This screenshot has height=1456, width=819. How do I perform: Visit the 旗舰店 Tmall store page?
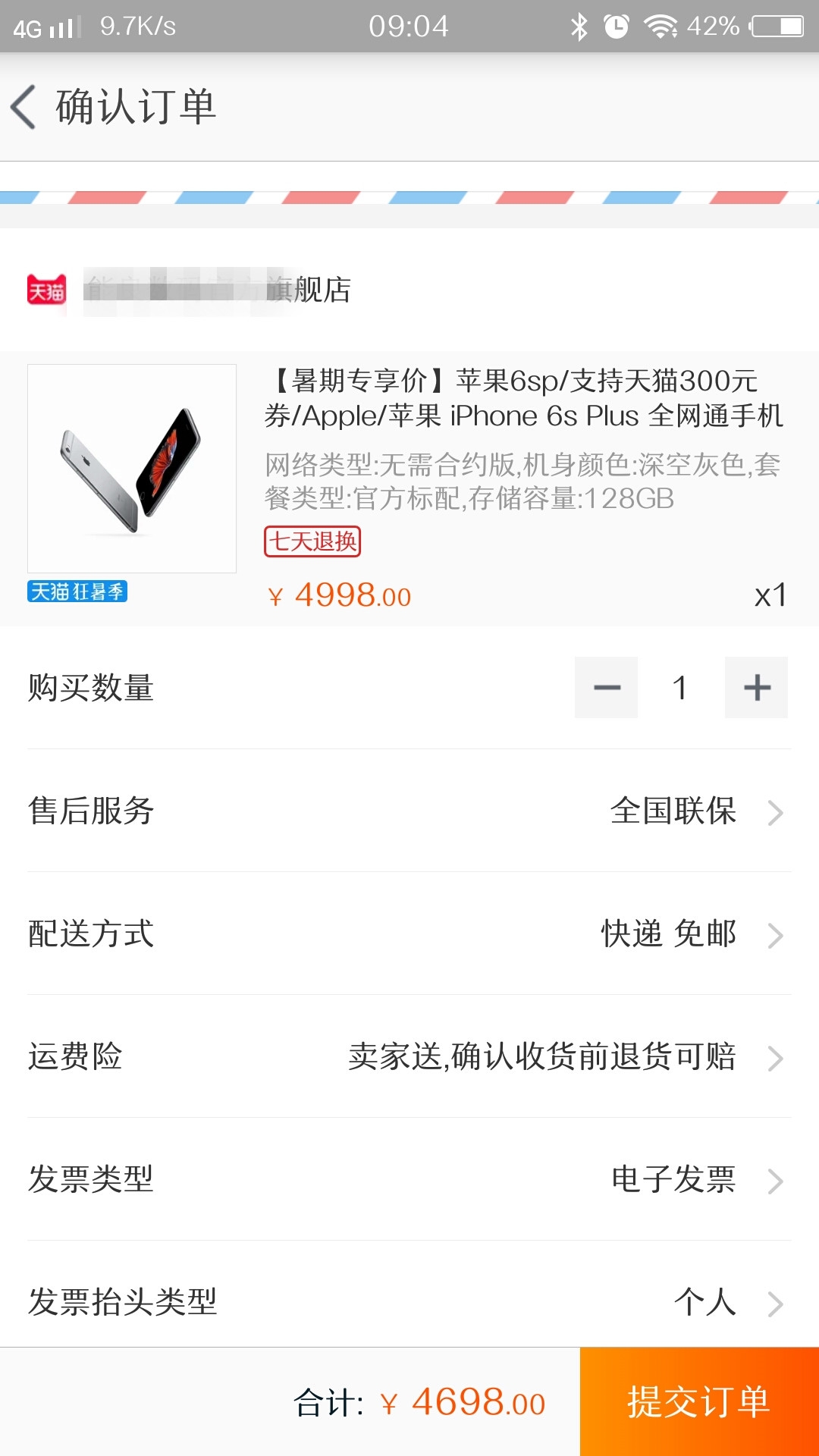(x=216, y=290)
